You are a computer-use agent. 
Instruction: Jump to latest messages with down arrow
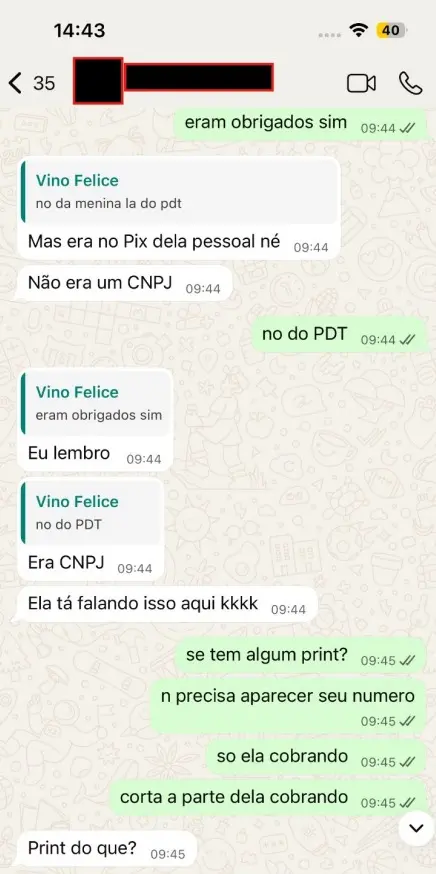[x=416, y=828]
